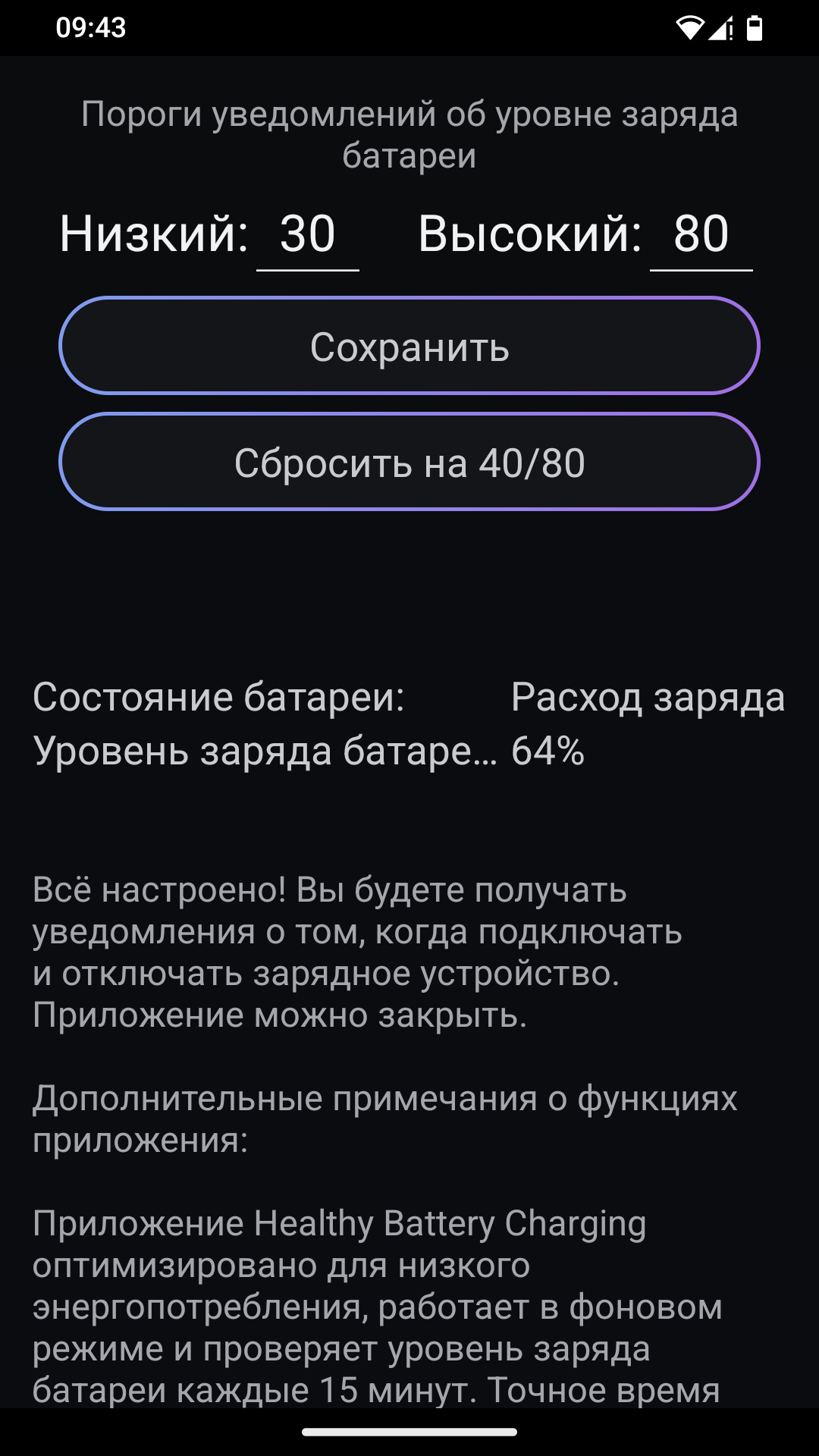Save thresholds with the Сохранить button
Screen dimensions: 819x1456
409,346
